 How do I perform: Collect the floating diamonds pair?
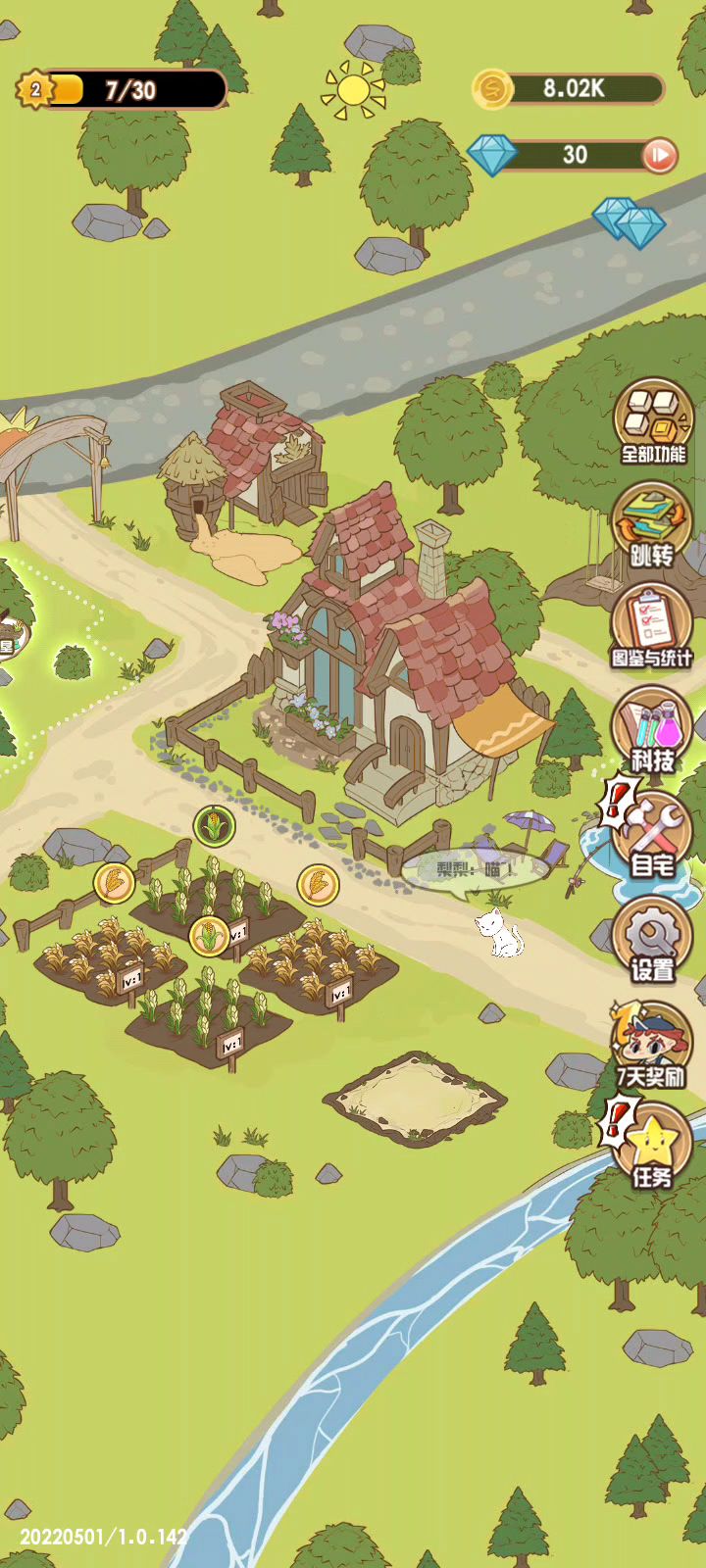pyautogui.click(x=630, y=222)
